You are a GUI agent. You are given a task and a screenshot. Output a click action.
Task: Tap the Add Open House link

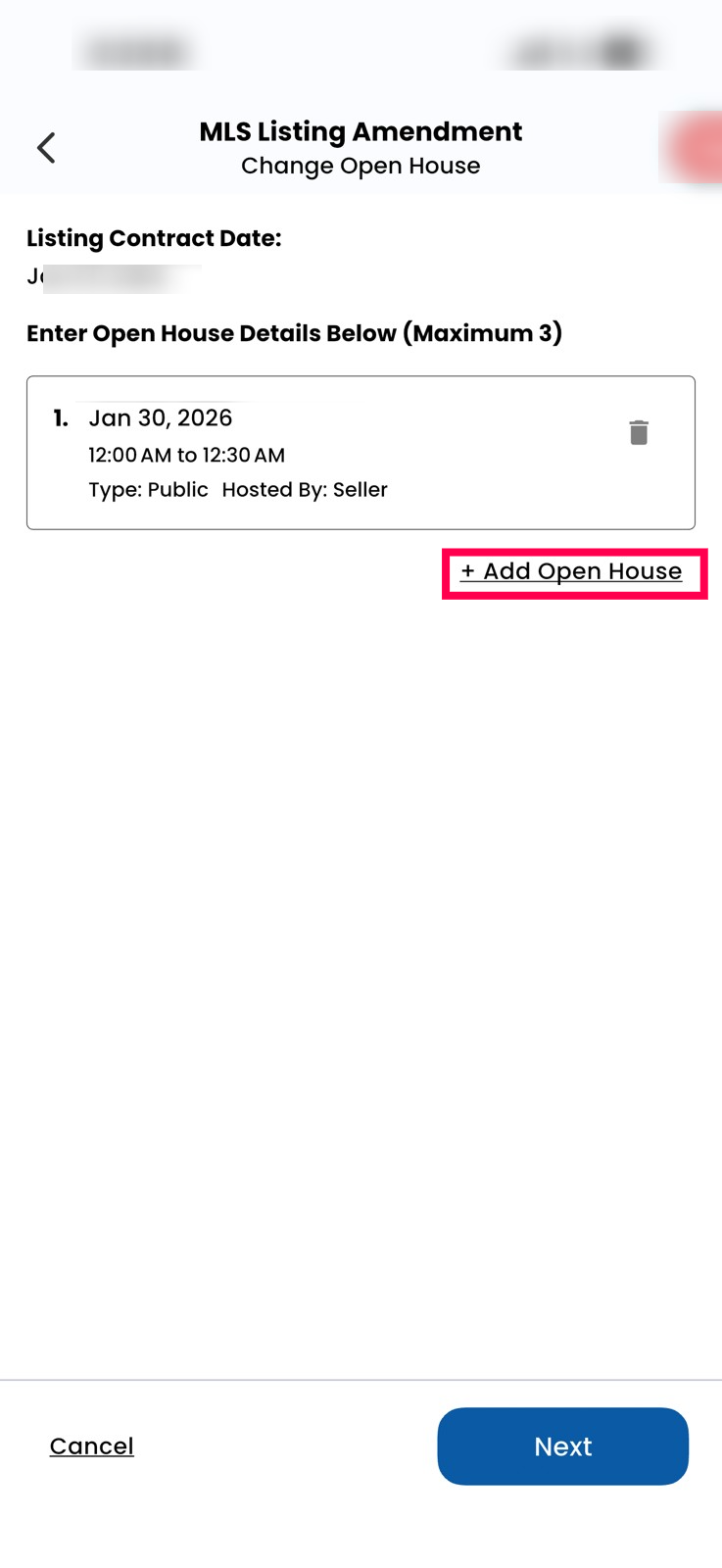[x=571, y=571]
